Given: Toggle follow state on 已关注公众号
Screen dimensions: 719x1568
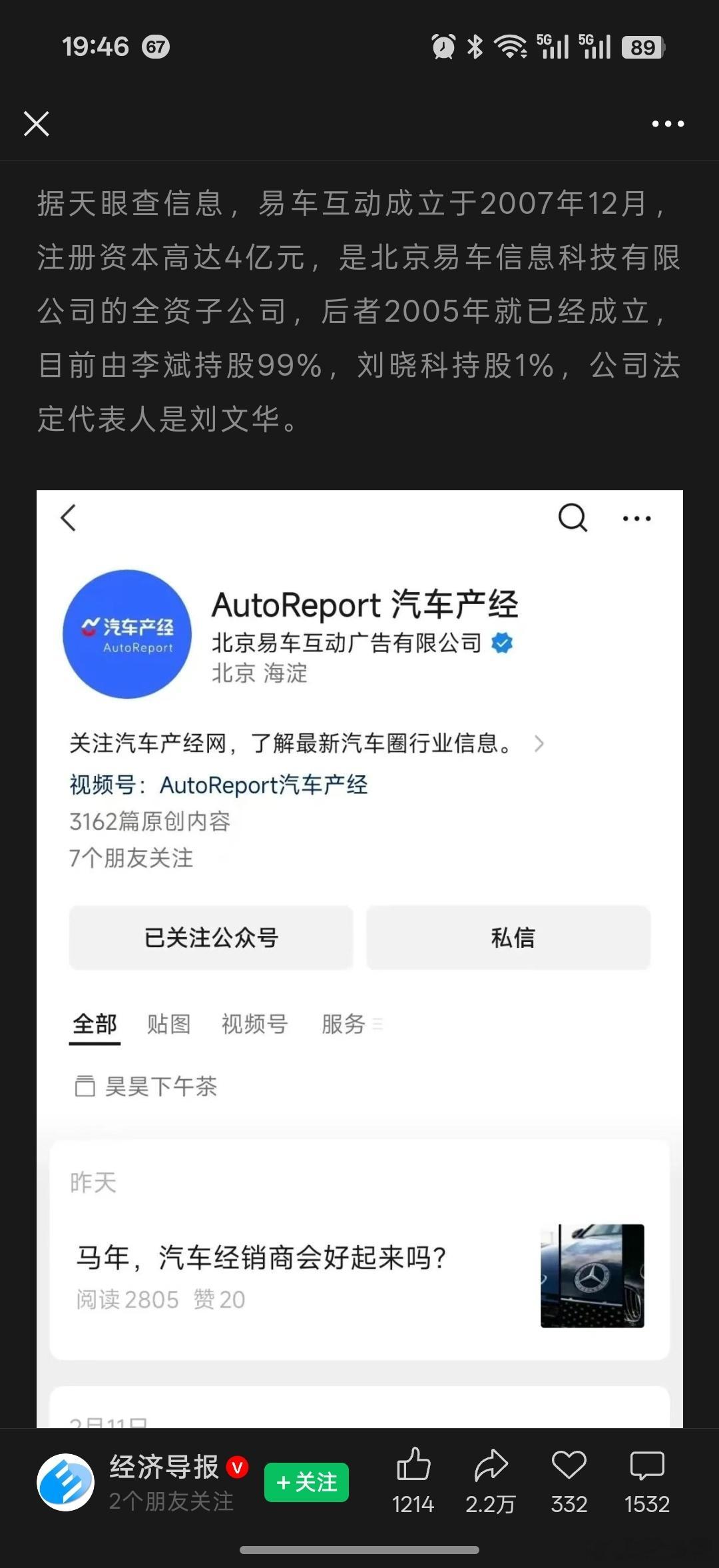Looking at the screenshot, I should pyautogui.click(x=210, y=938).
